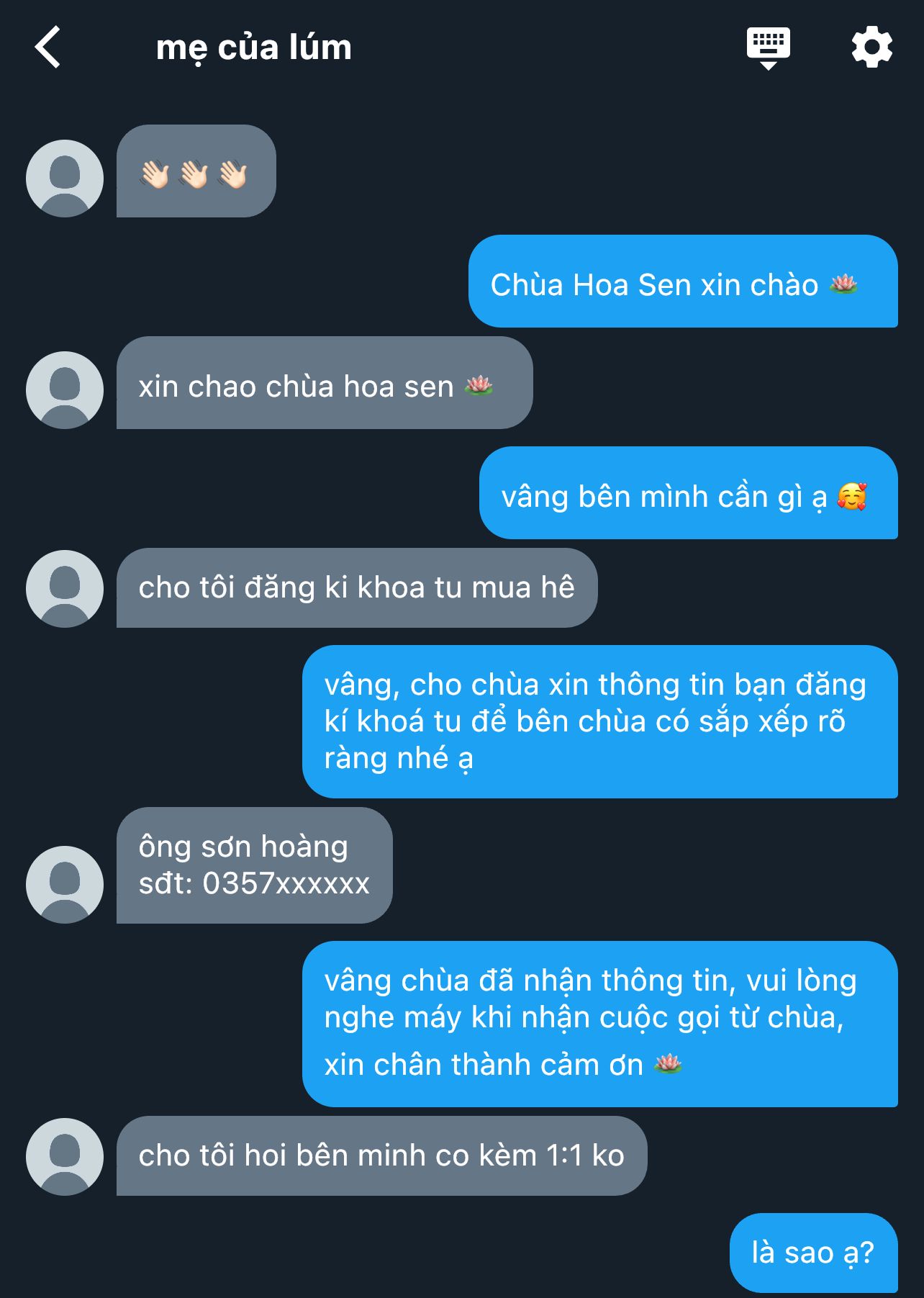The height and width of the screenshot is (1298, 924).
Task: Go back using the top-left arrow
Action: (47, 48)
